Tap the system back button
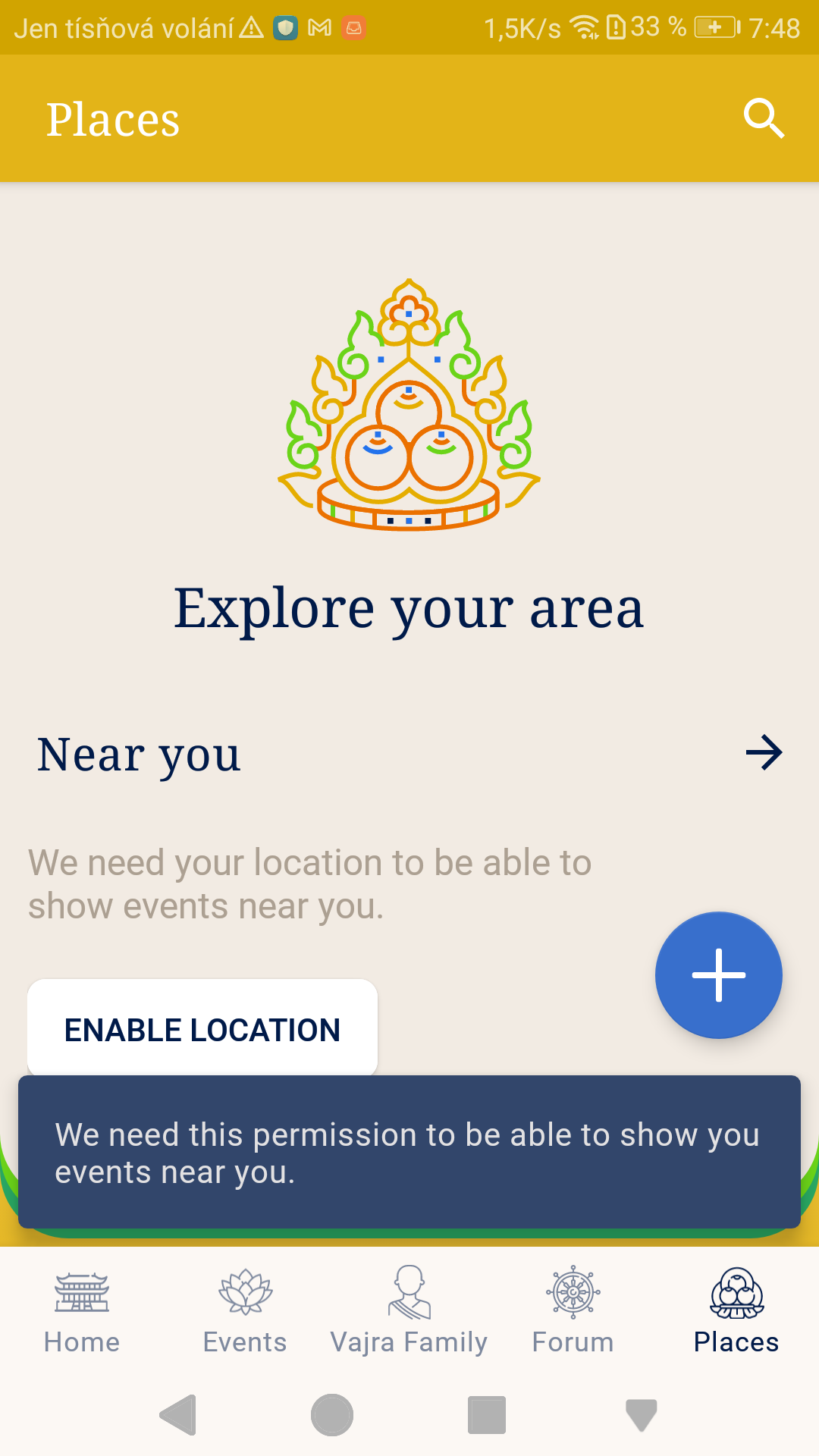The height and width of the screenshot is (1456, 819). pos(179,1415)
